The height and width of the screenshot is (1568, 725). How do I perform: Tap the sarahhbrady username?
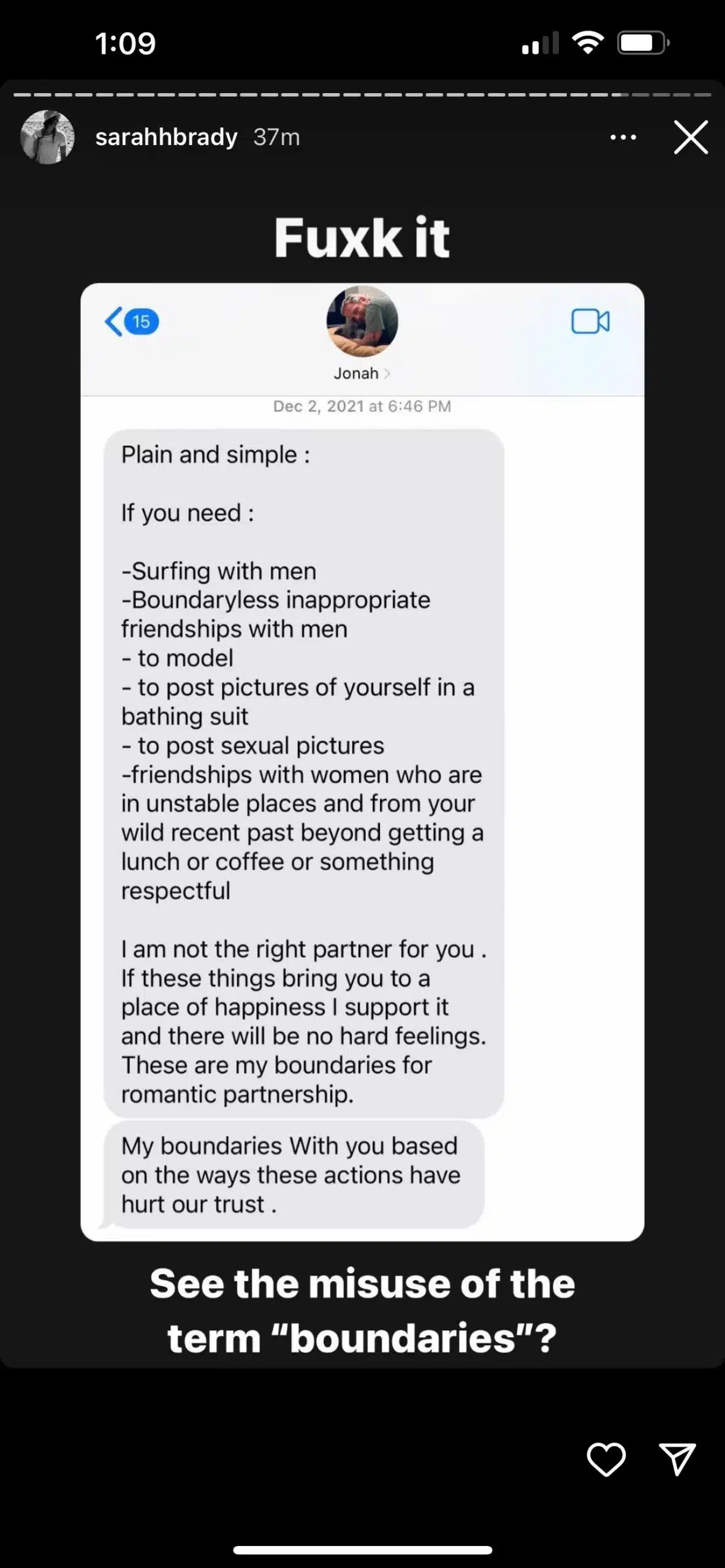coord(166,137)
